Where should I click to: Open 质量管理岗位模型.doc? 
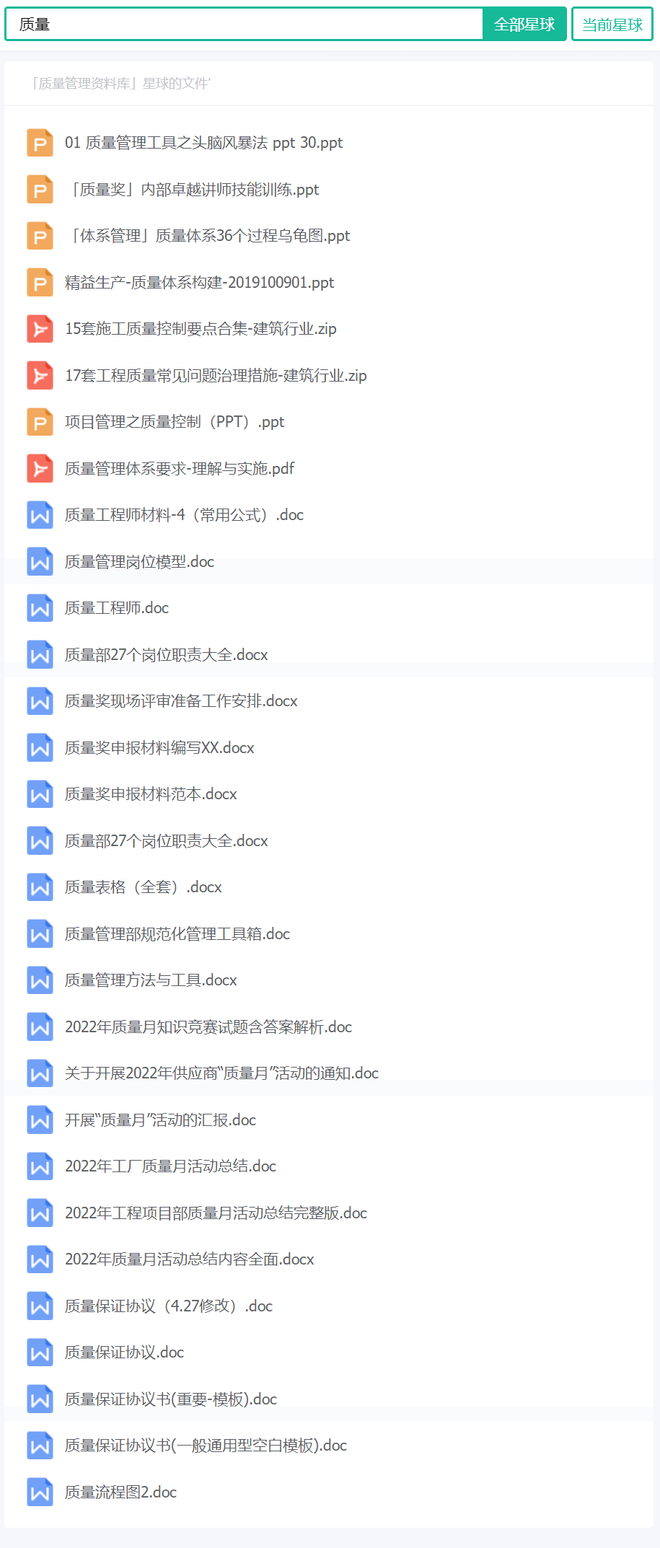click(139, 562)
